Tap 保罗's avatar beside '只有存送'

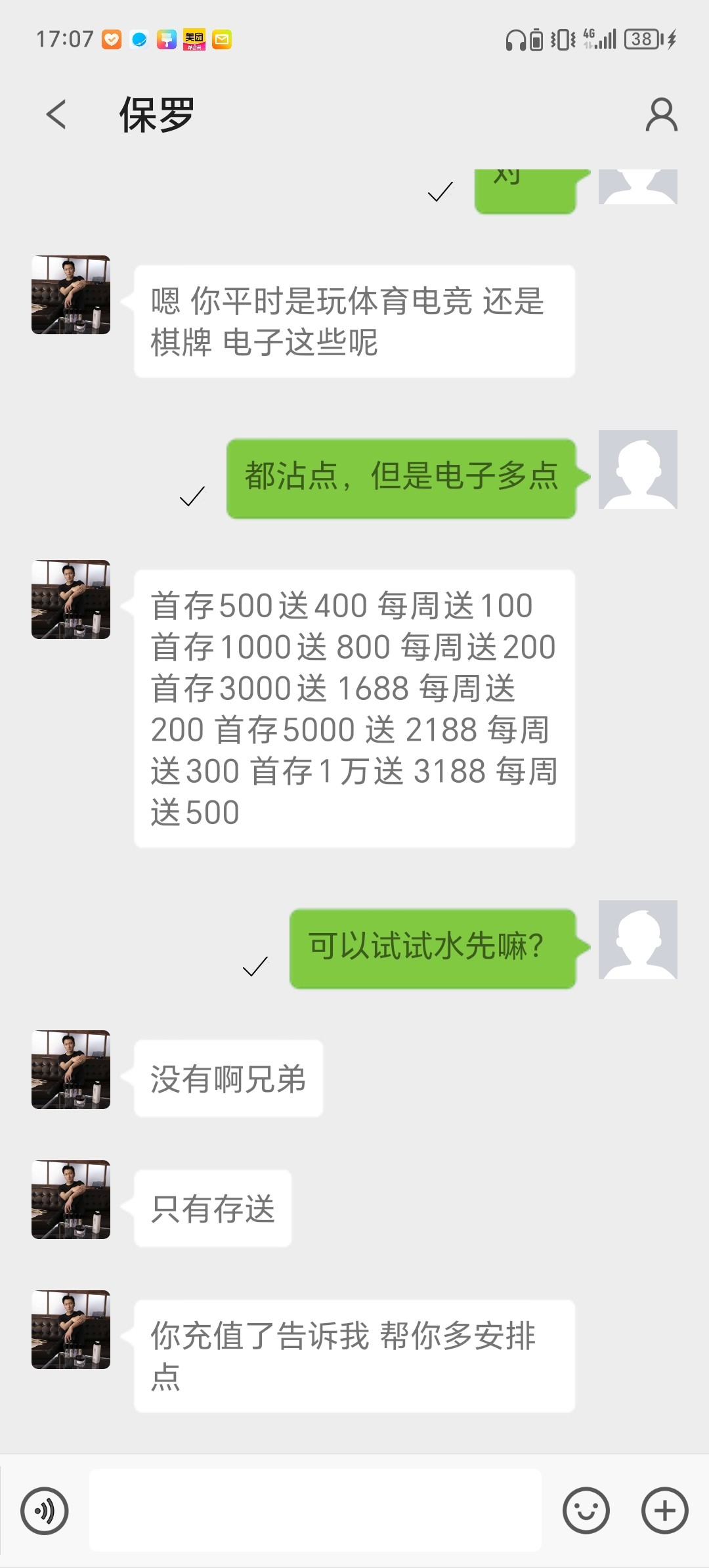click(71, 1200)
